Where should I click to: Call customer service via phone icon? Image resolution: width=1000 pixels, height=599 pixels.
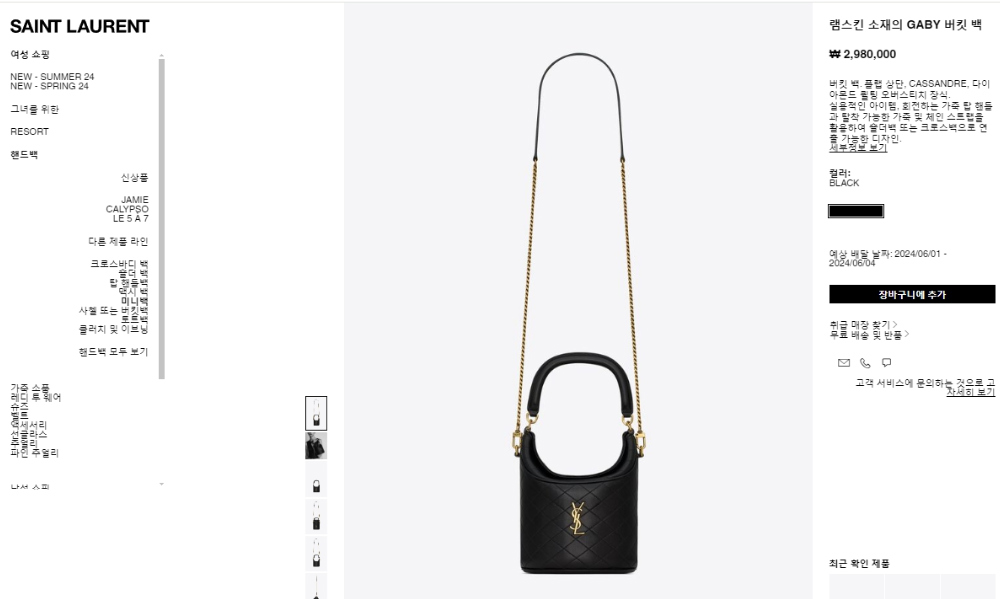pyautogui.click(x=865, y=363)
